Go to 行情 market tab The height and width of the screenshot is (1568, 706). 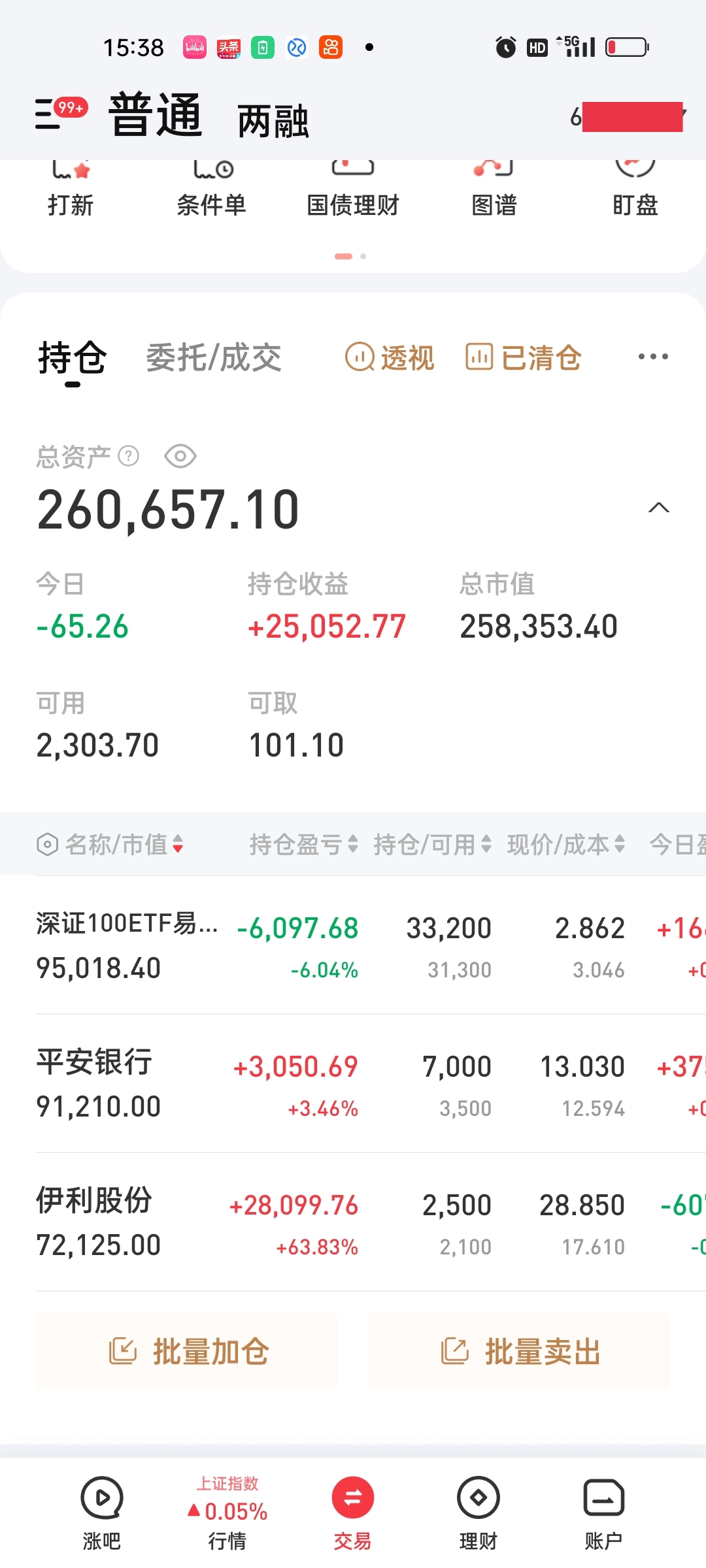click(x=227, y=1513)
